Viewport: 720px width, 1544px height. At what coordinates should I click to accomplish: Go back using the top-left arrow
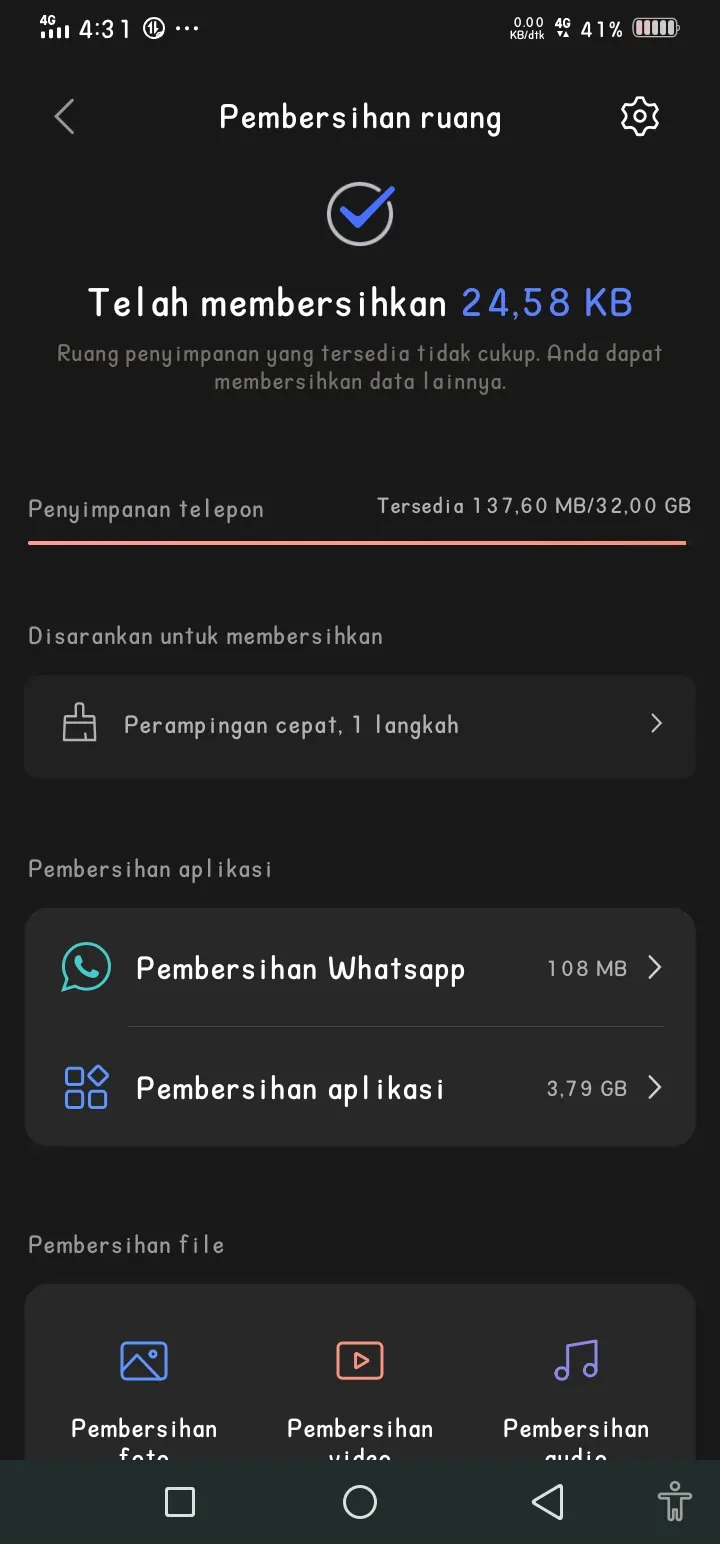coord(65,117)
